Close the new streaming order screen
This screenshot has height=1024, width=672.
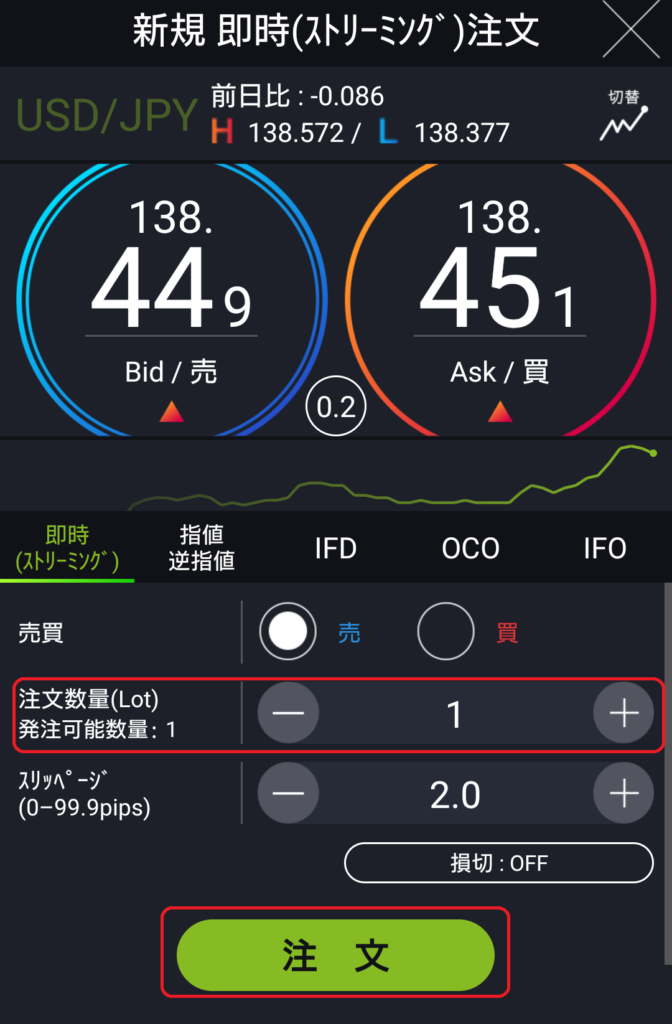click(x=631, y=33)
